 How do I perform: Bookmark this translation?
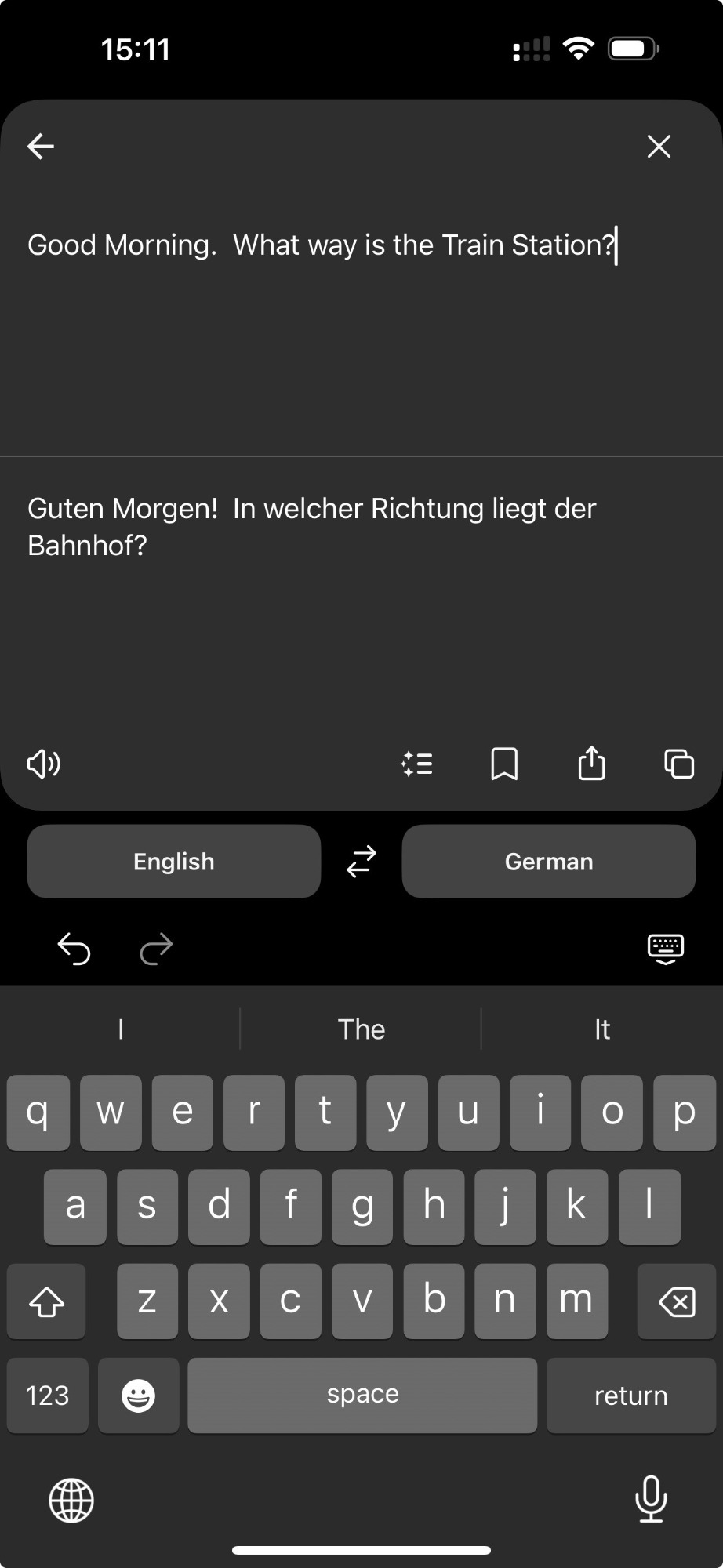click(504, 764)
